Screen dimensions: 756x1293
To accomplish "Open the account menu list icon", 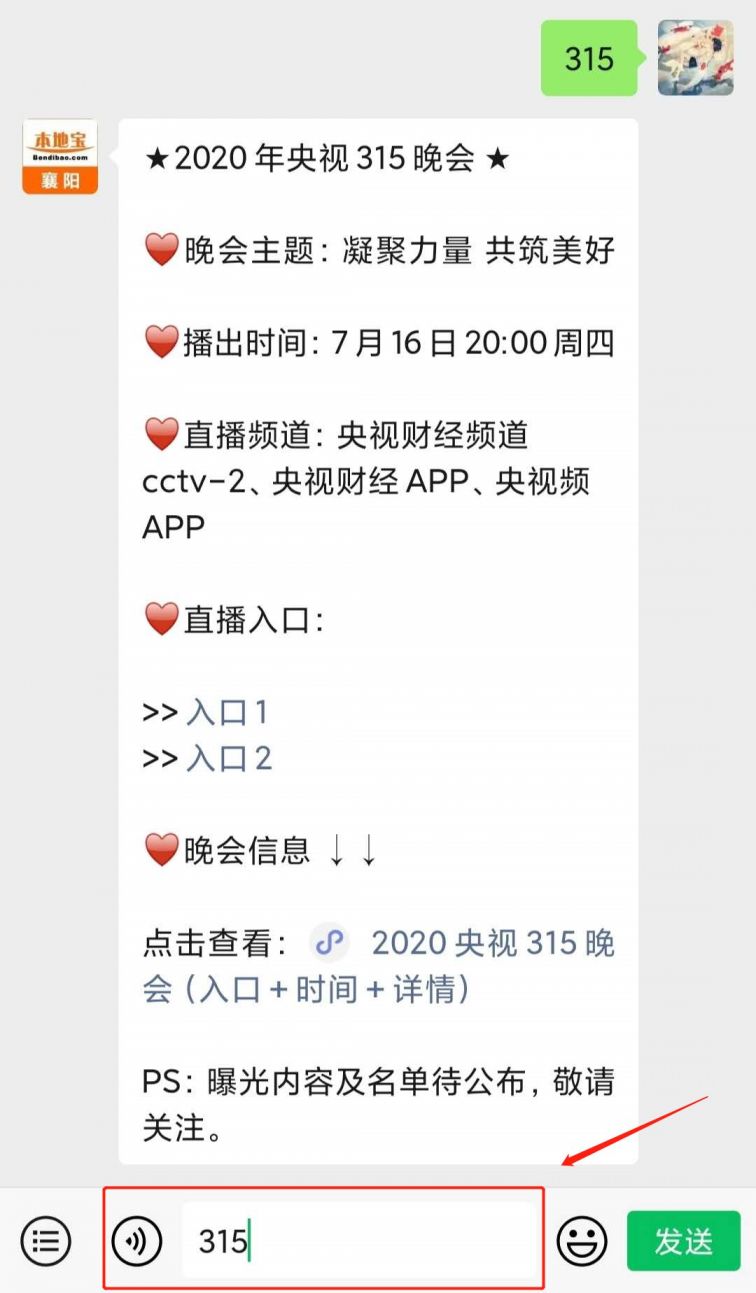I will 45,1241.
